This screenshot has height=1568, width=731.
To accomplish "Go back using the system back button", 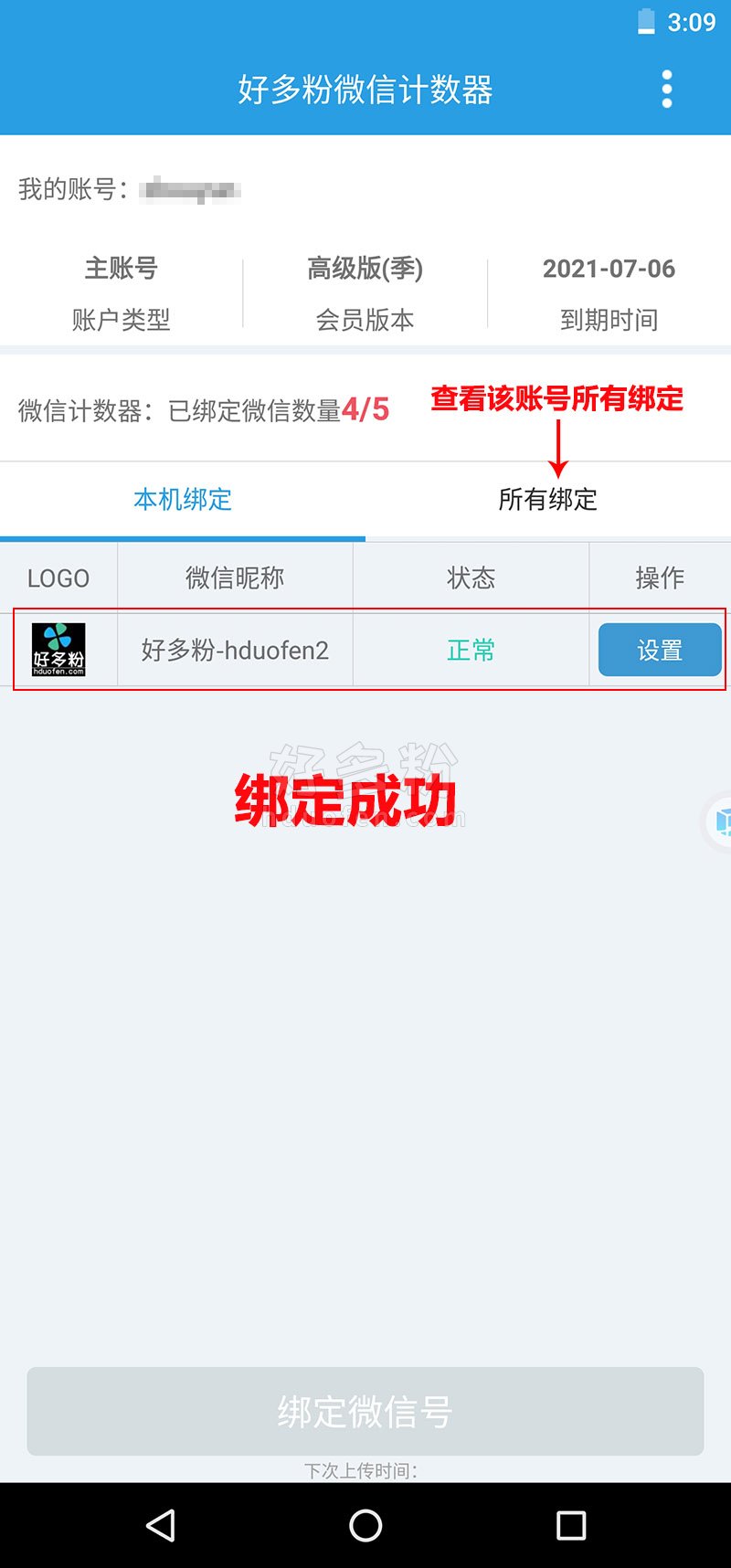I will tap(161, 1525).
